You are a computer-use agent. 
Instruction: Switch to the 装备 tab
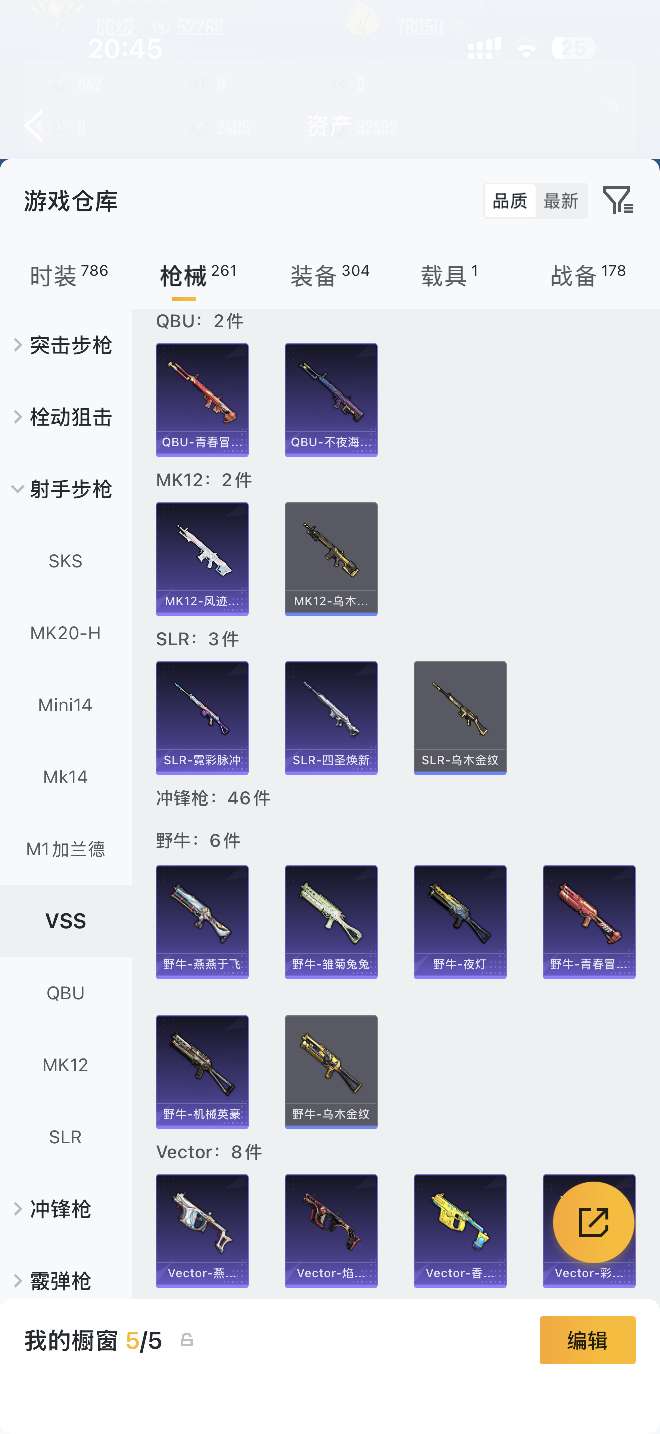click(x=329, y=276)
